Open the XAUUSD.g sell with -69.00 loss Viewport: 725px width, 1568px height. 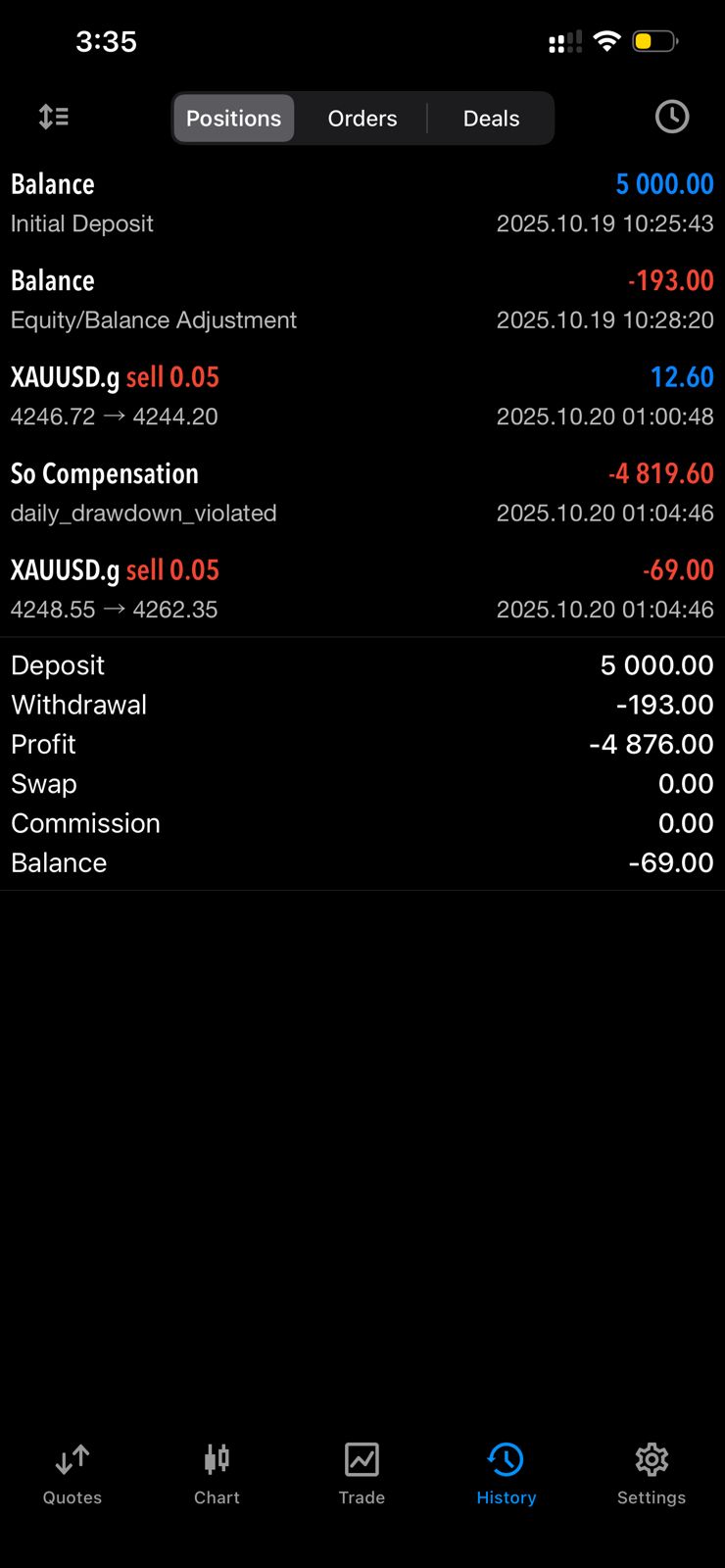pyautogui.click(x=362, y=589)
